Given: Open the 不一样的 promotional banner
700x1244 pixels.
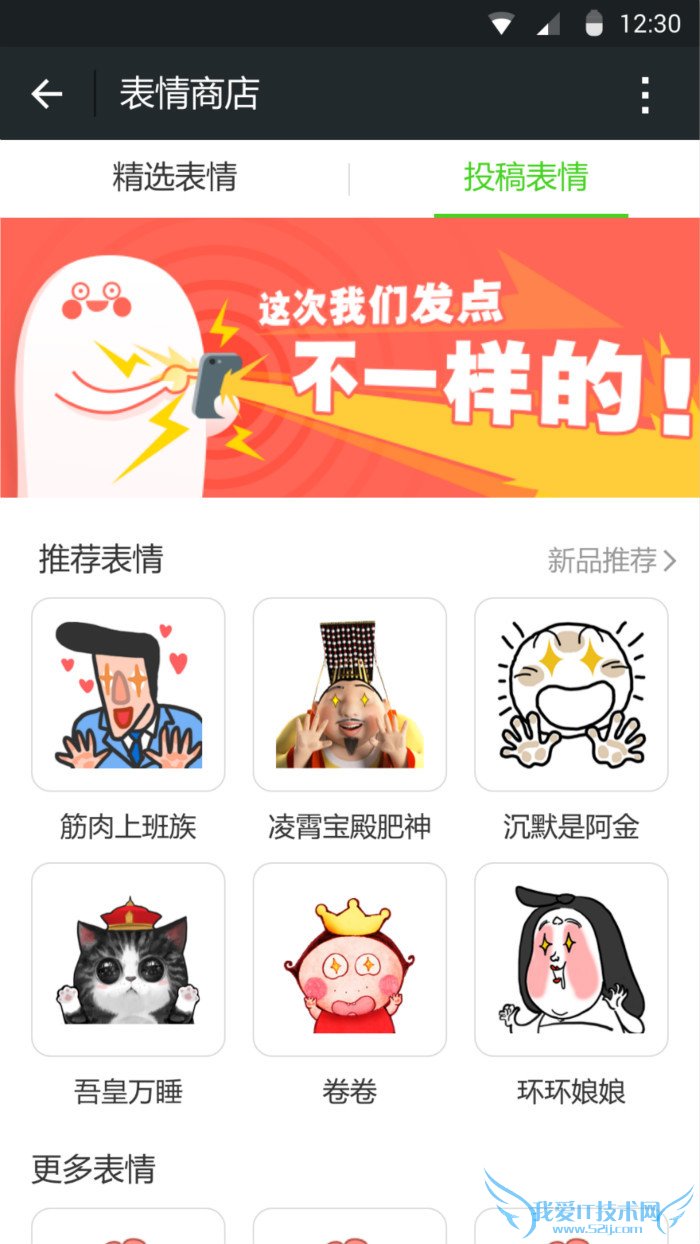Looking at the screenshot, I should [x=350, y=357].
